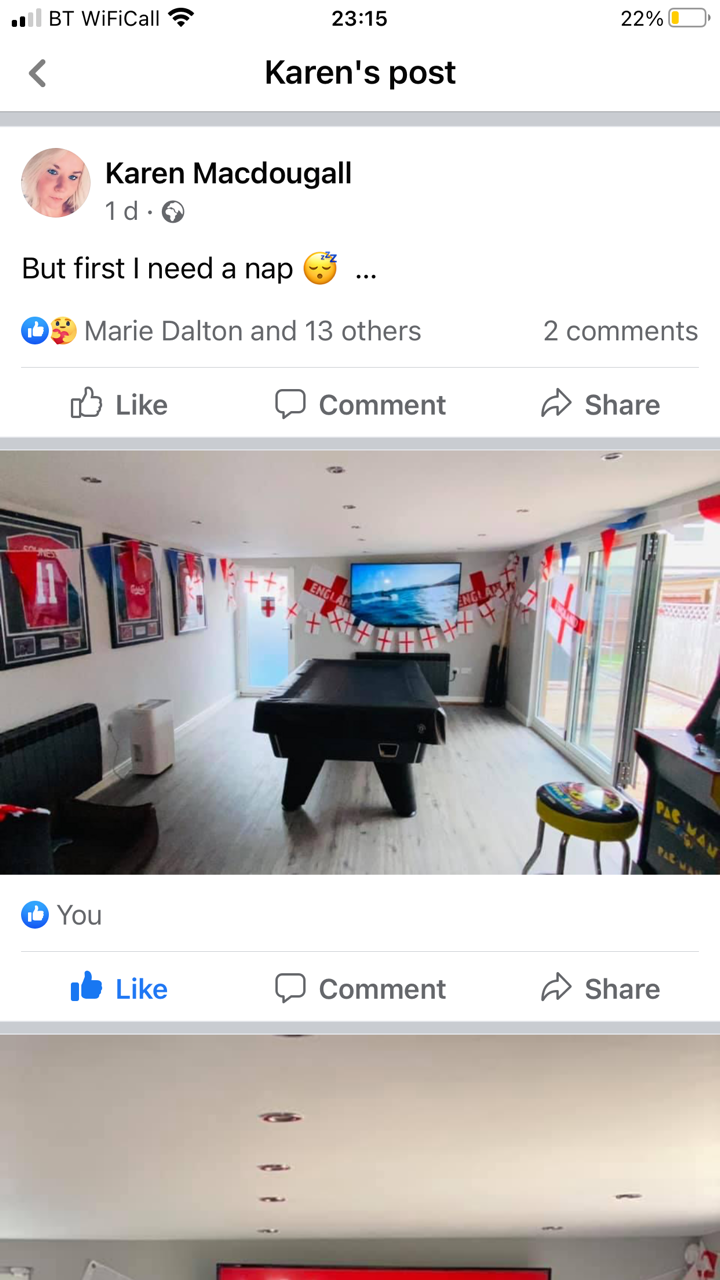Open the pool table room photo
The image size is (720, 1280).
pos(360,662)
